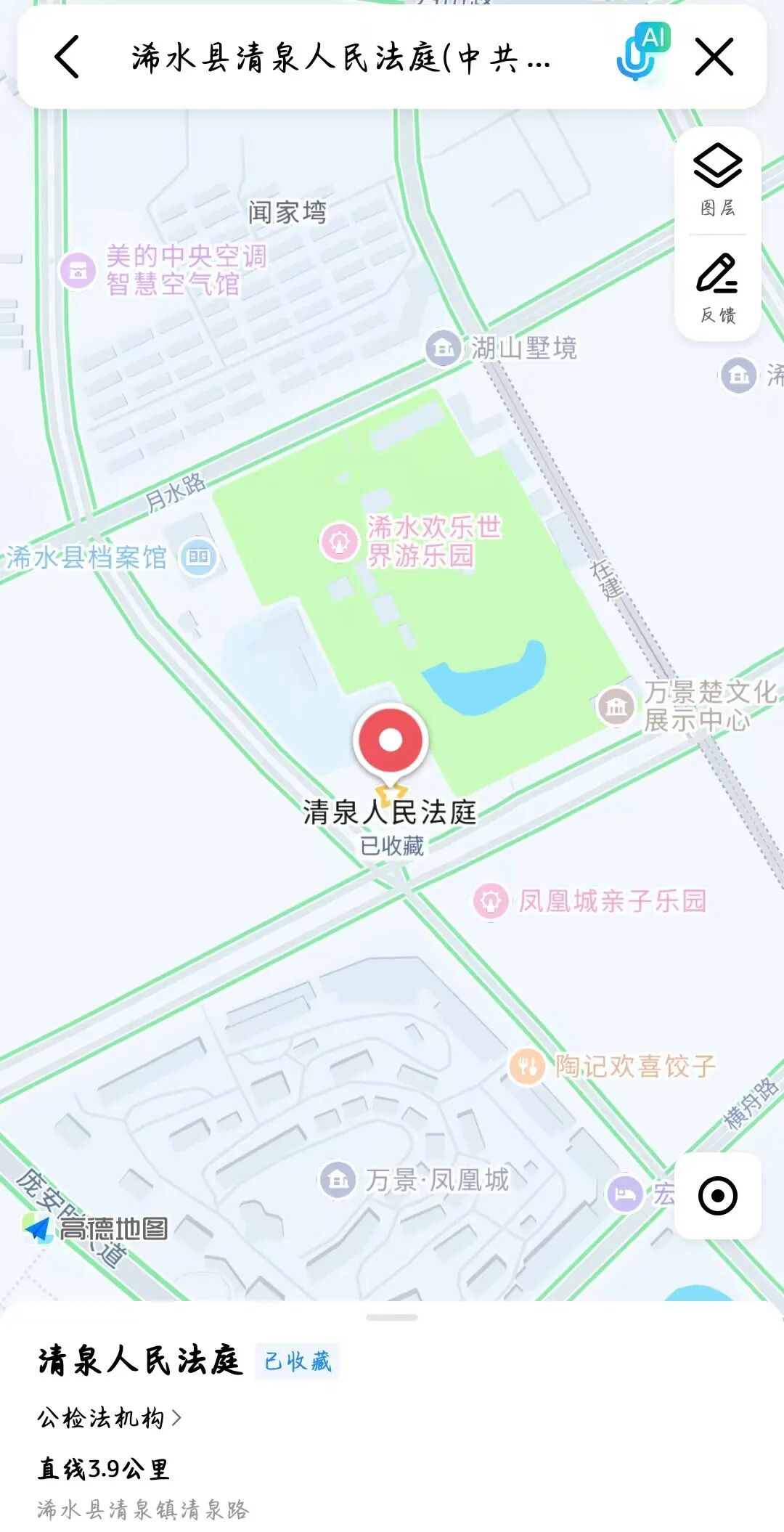Close the search with the X
This screenshot has height=1532, width=784.
click(714, 57)
